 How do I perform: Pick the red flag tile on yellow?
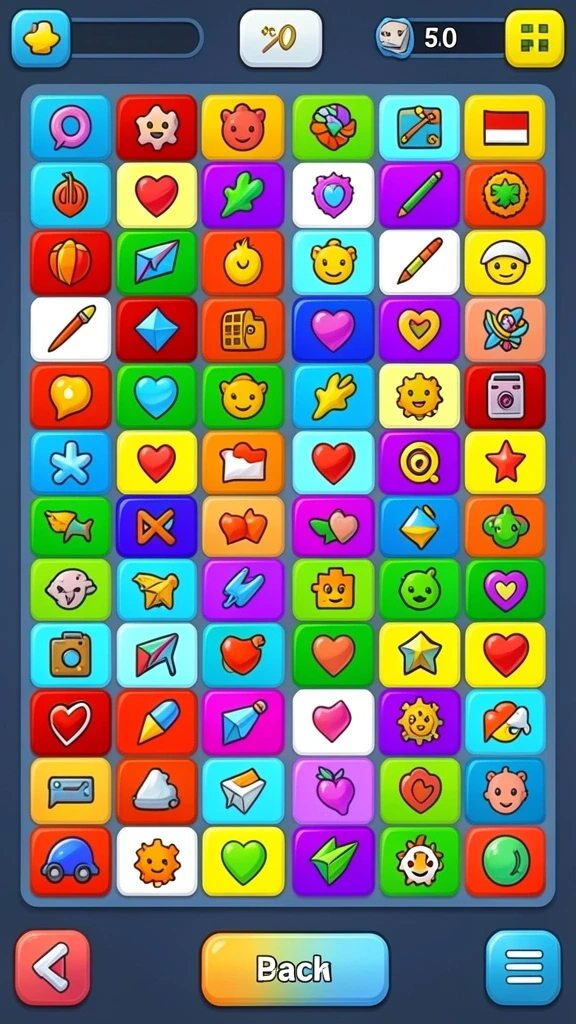tap(505, 127)
